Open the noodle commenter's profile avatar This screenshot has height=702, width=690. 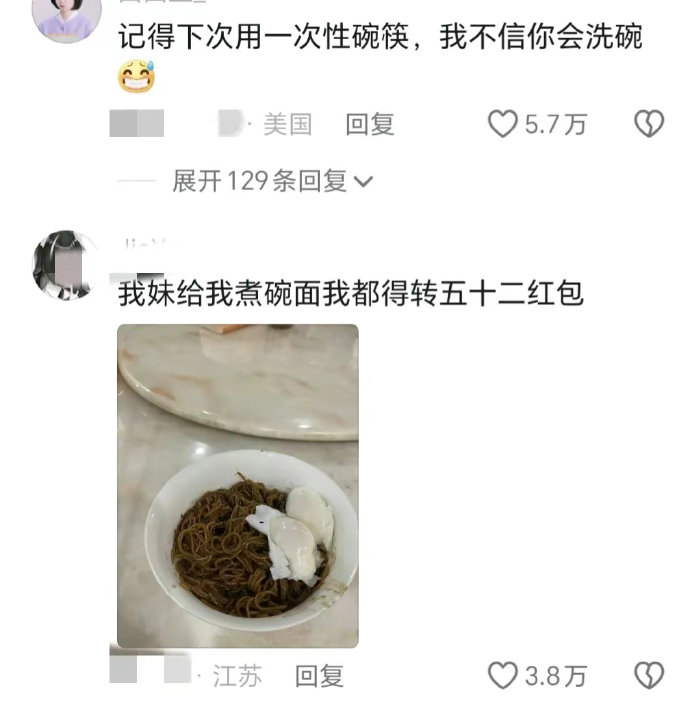[66, 265]
